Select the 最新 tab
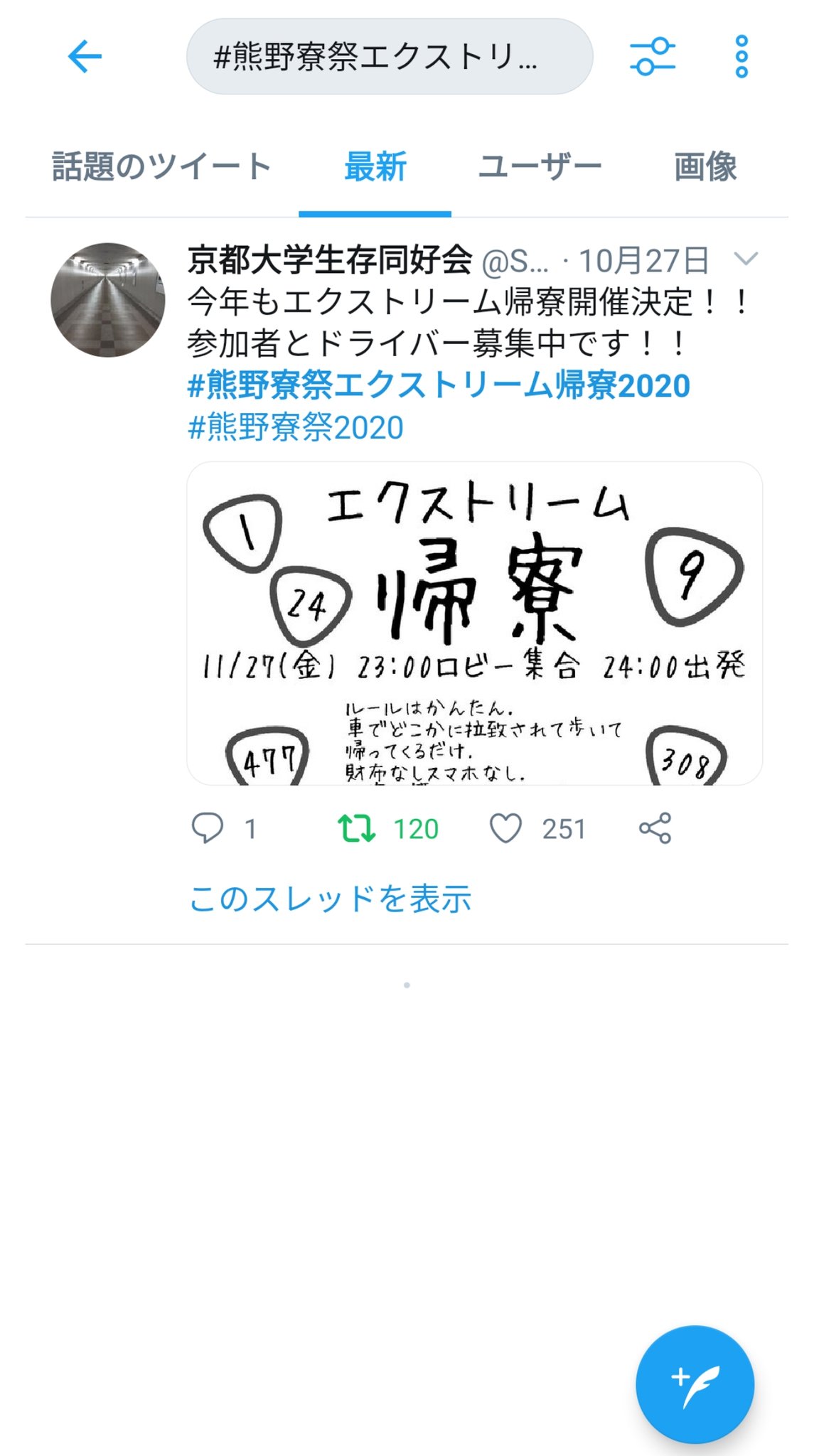 (x=375, y=167)
